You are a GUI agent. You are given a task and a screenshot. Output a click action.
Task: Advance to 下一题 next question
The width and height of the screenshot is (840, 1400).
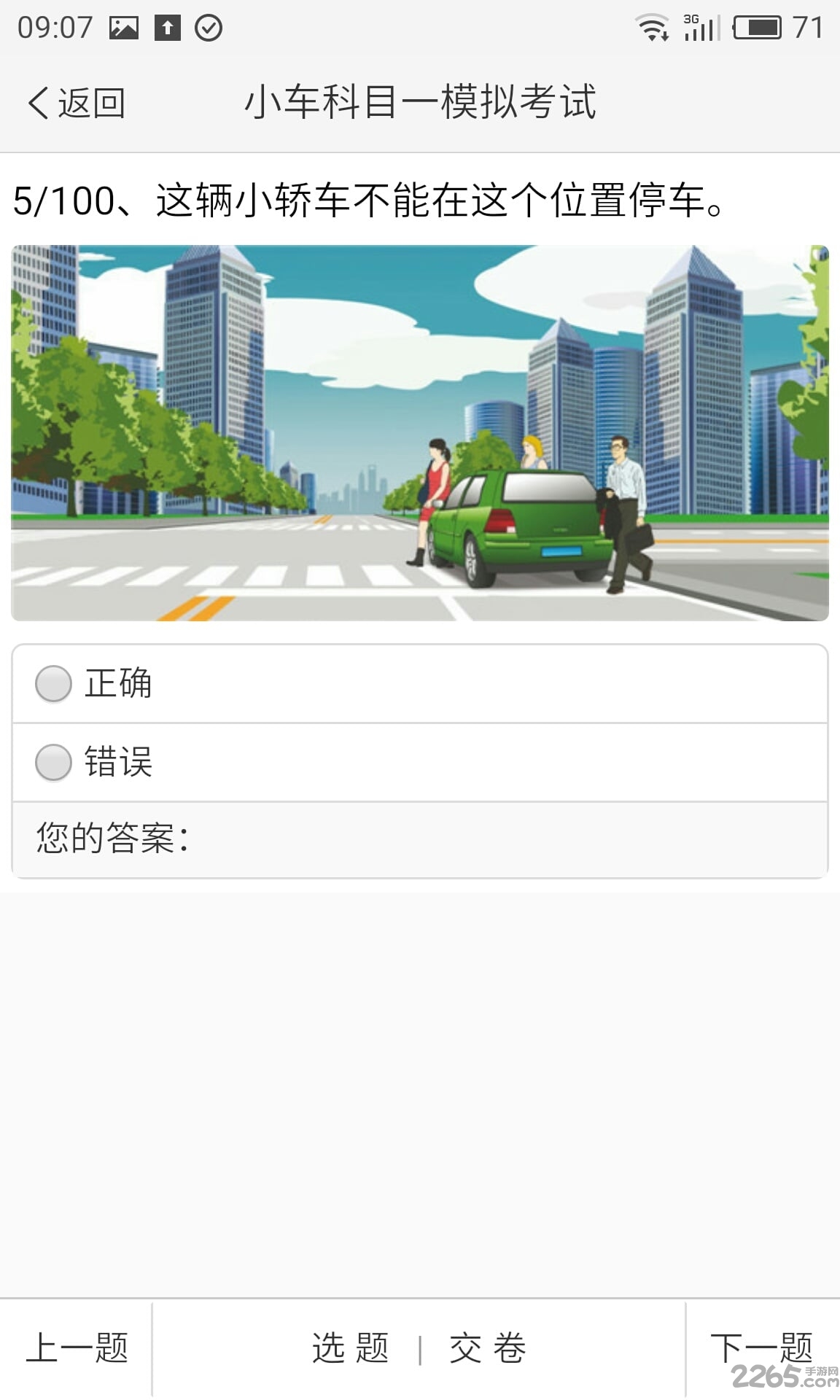(x=763, y=1347)
